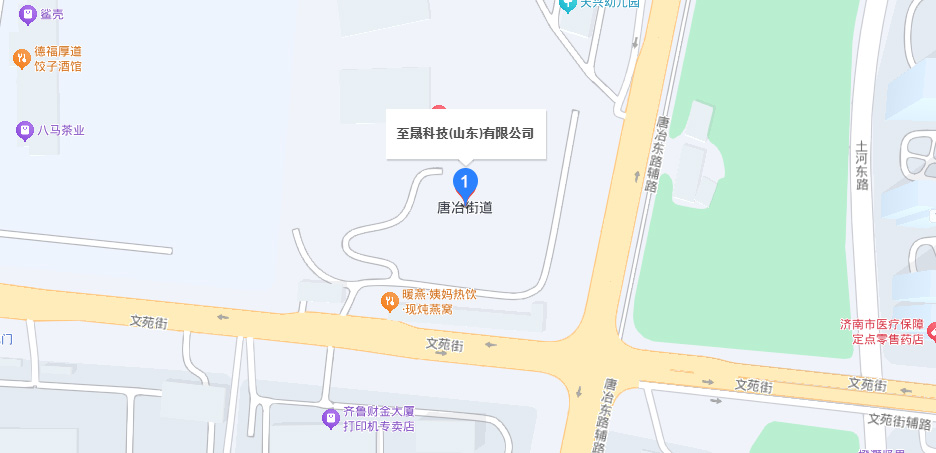The image size is (936, 453).
Task: Open the 至晟科技(山东)有限公司 info label
Action: (x=466, y=133)
